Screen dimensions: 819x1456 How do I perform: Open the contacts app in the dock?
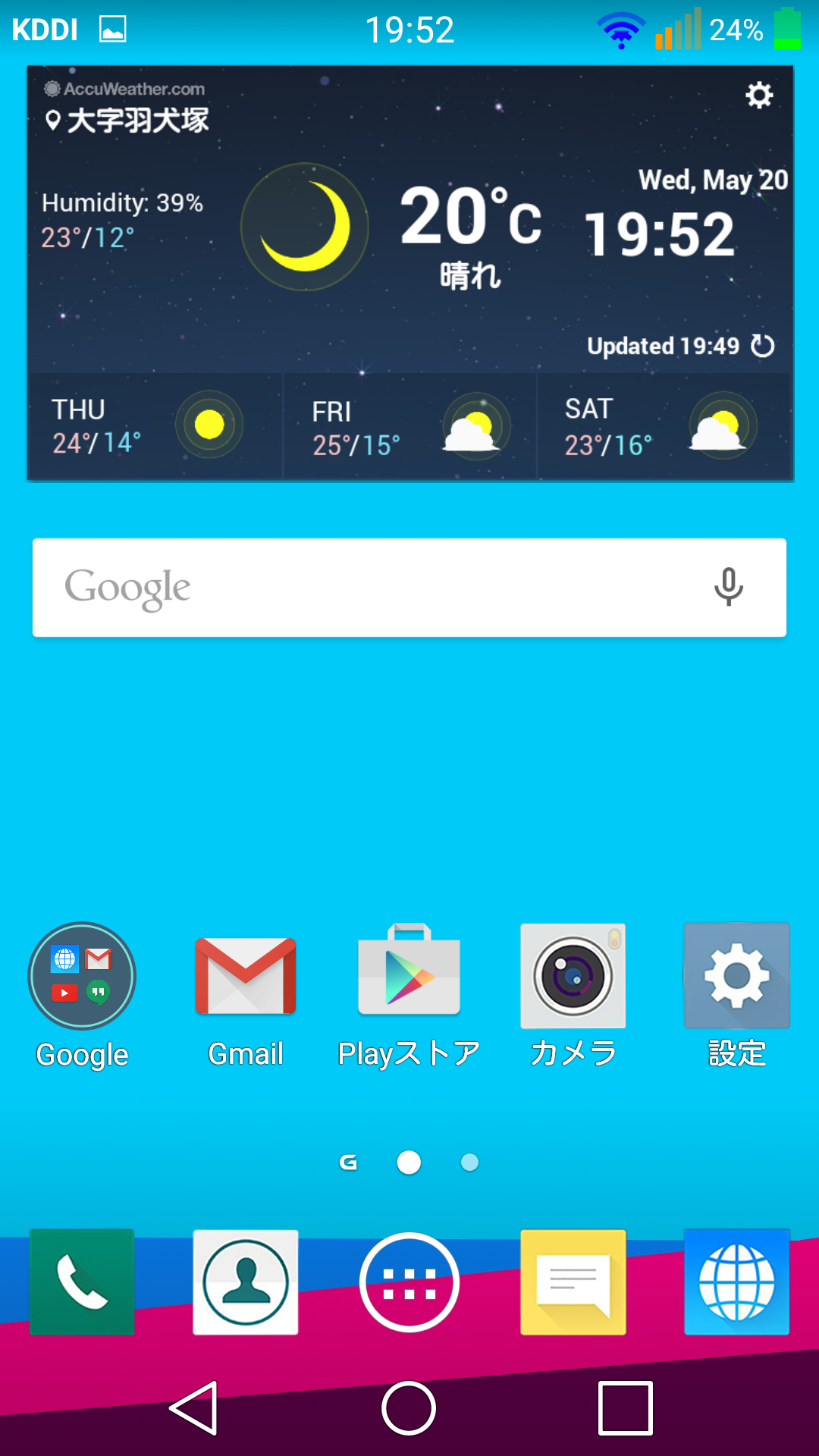click(x=245, y=1282)
